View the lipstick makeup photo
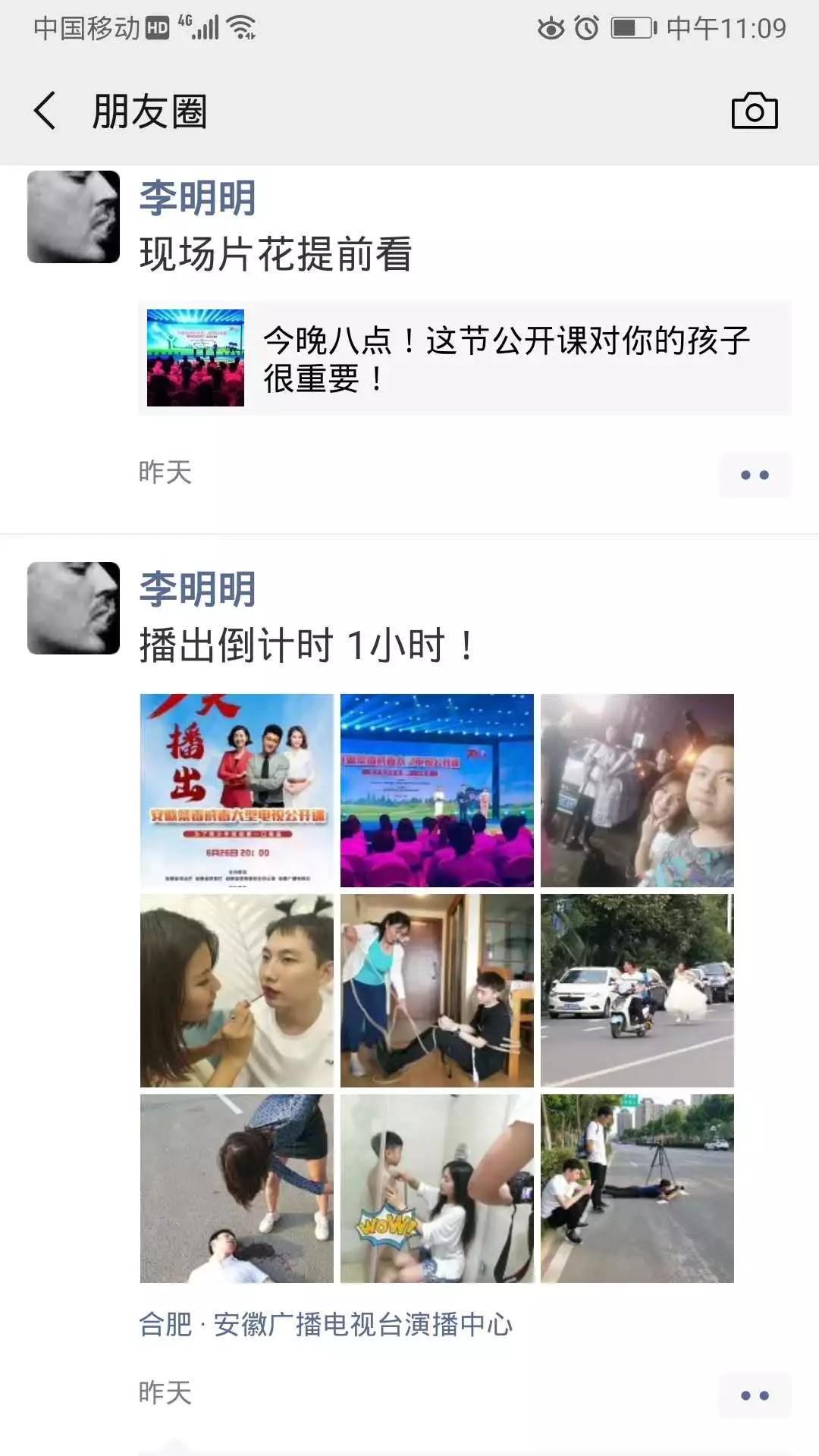The width and height of the screenshot is (819, 1456). pos(237,990)
